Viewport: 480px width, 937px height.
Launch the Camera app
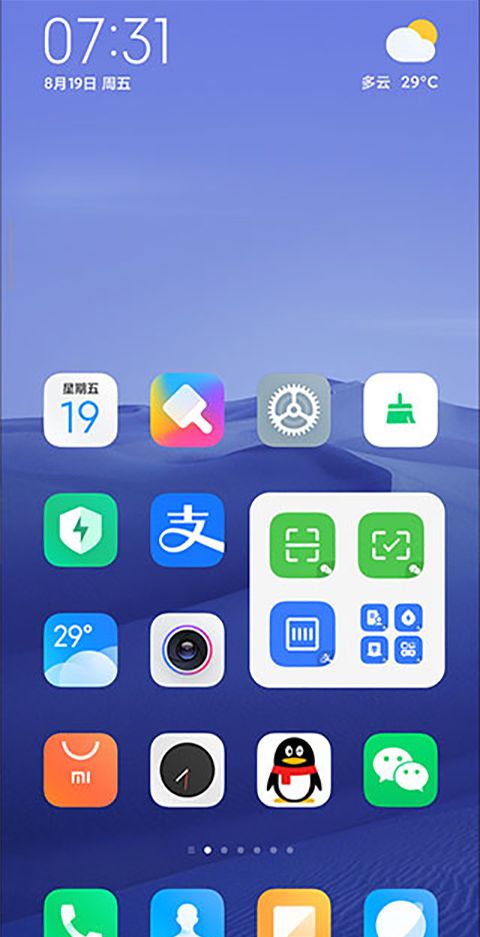[x=187, y=650]
